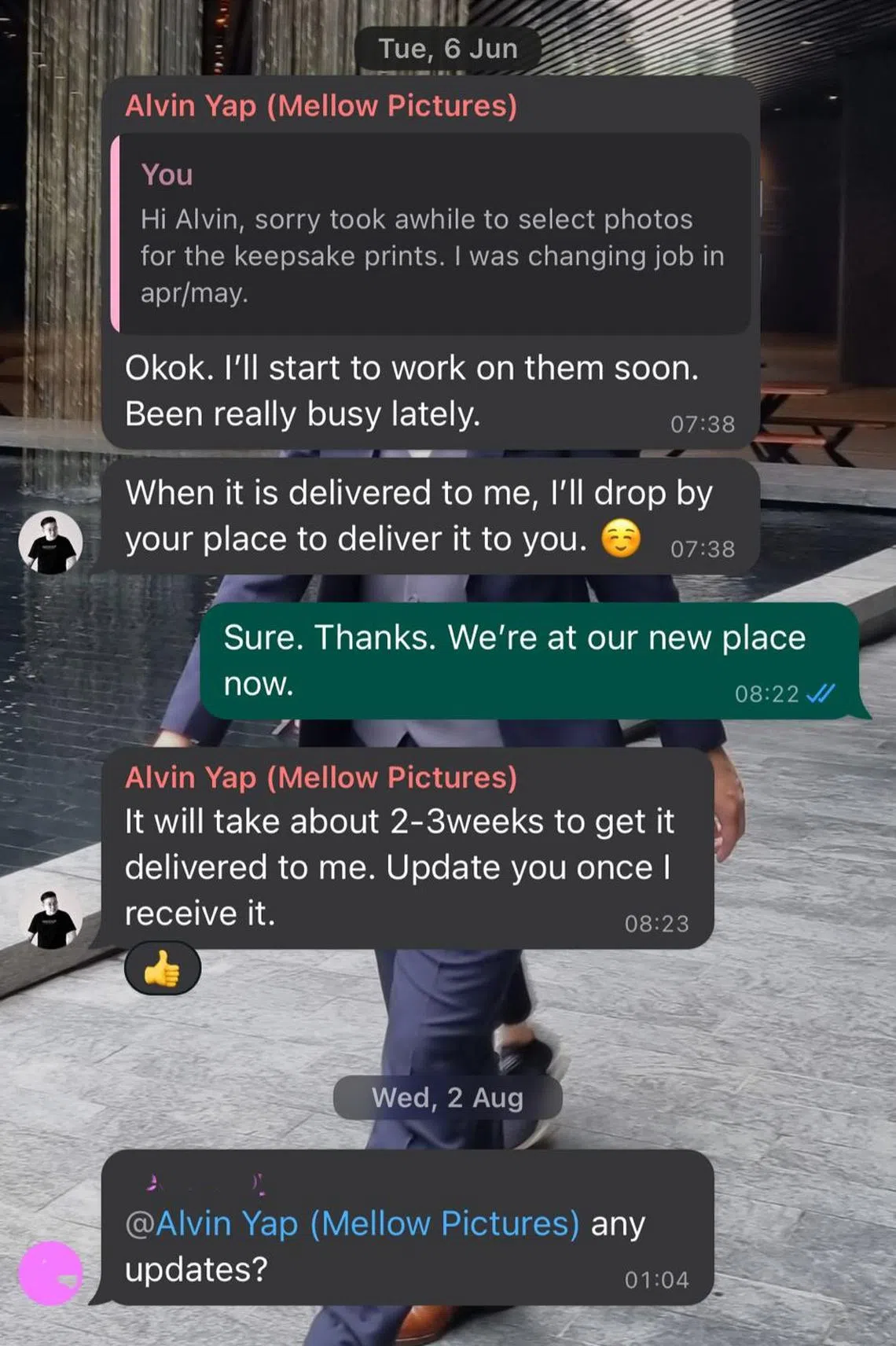Open Alvin's avatar beside the '2-3weeks' message
This screenshot has height=1346, width=896.
[x=50, y=918]
